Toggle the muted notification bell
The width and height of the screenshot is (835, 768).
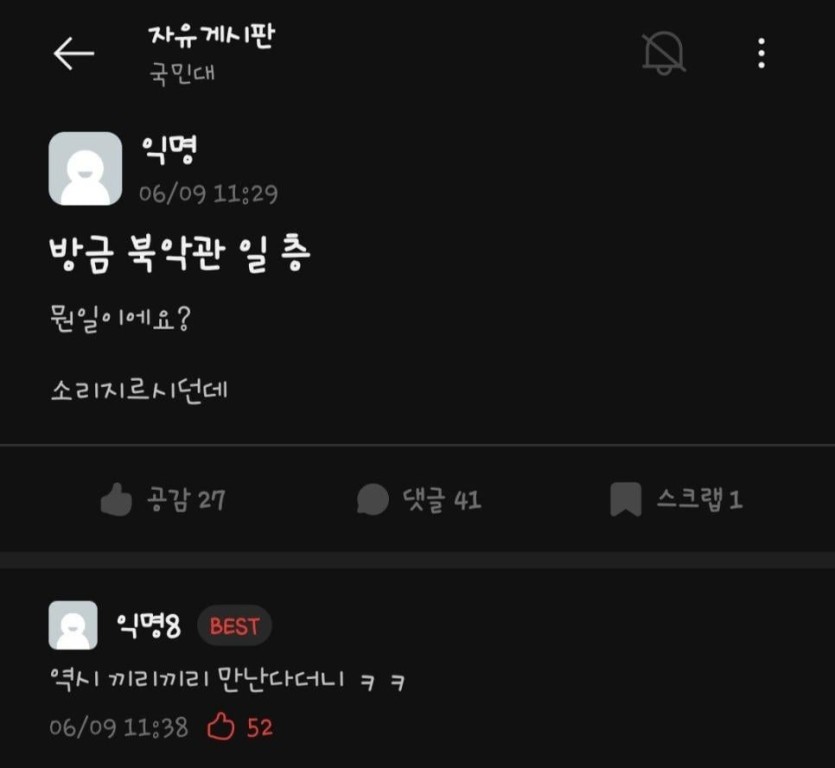tap(663, 52)
